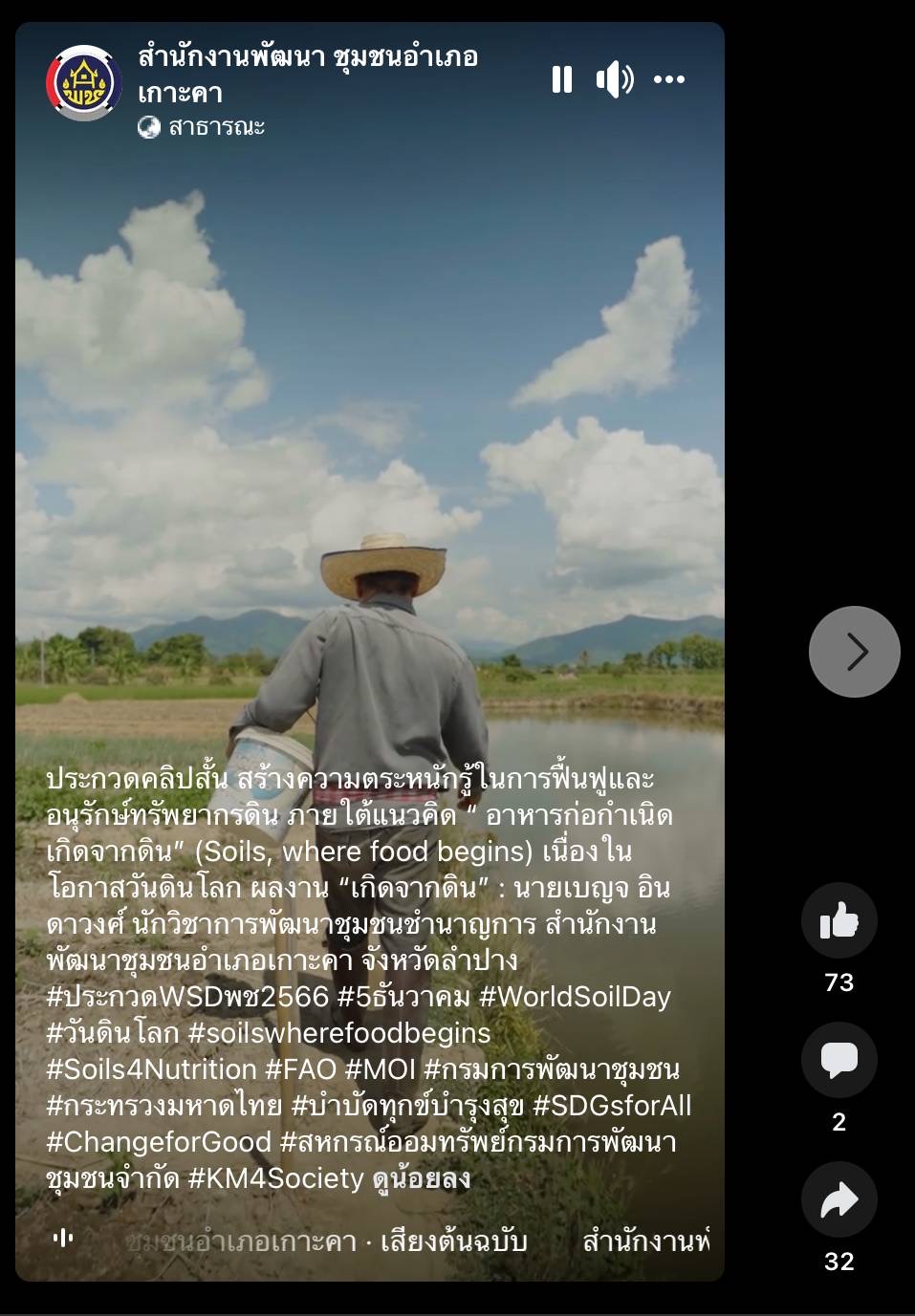The height and width of the screenshot is (1316, 915).
Task: Go to the next reel arrow
Action: [x=855, y=652]
